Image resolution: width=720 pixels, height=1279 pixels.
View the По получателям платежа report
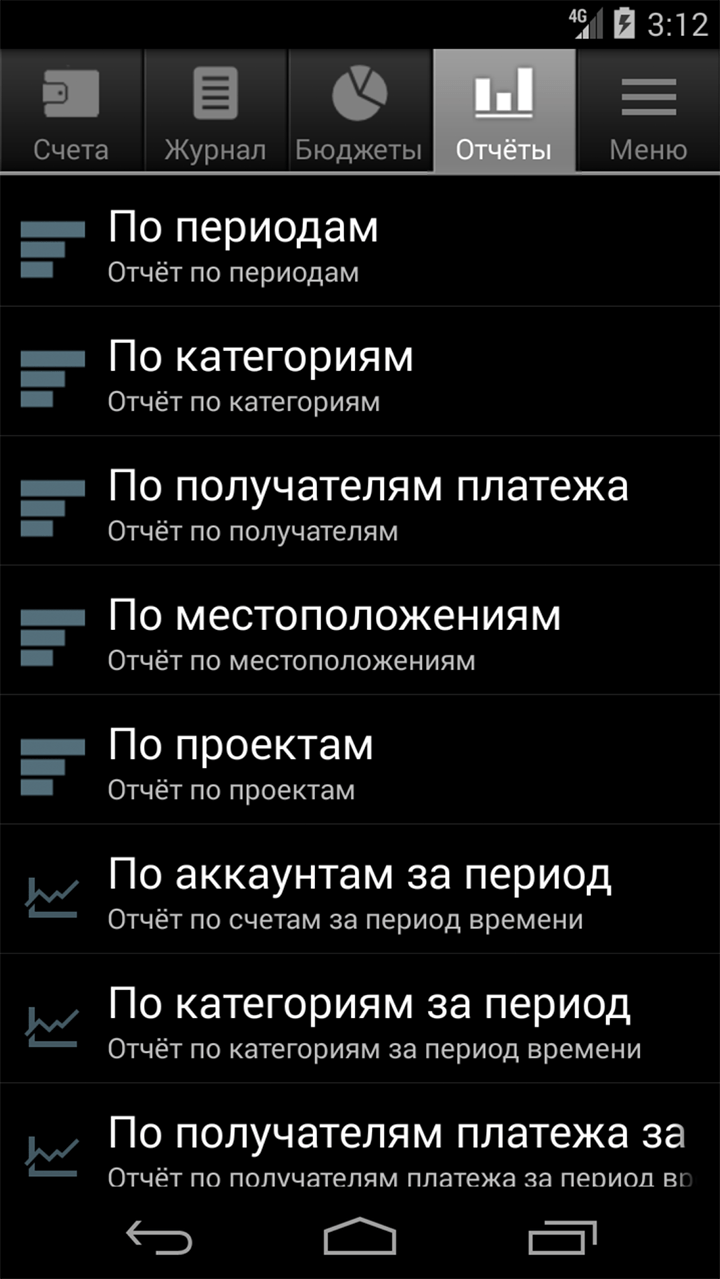point(360,501)
